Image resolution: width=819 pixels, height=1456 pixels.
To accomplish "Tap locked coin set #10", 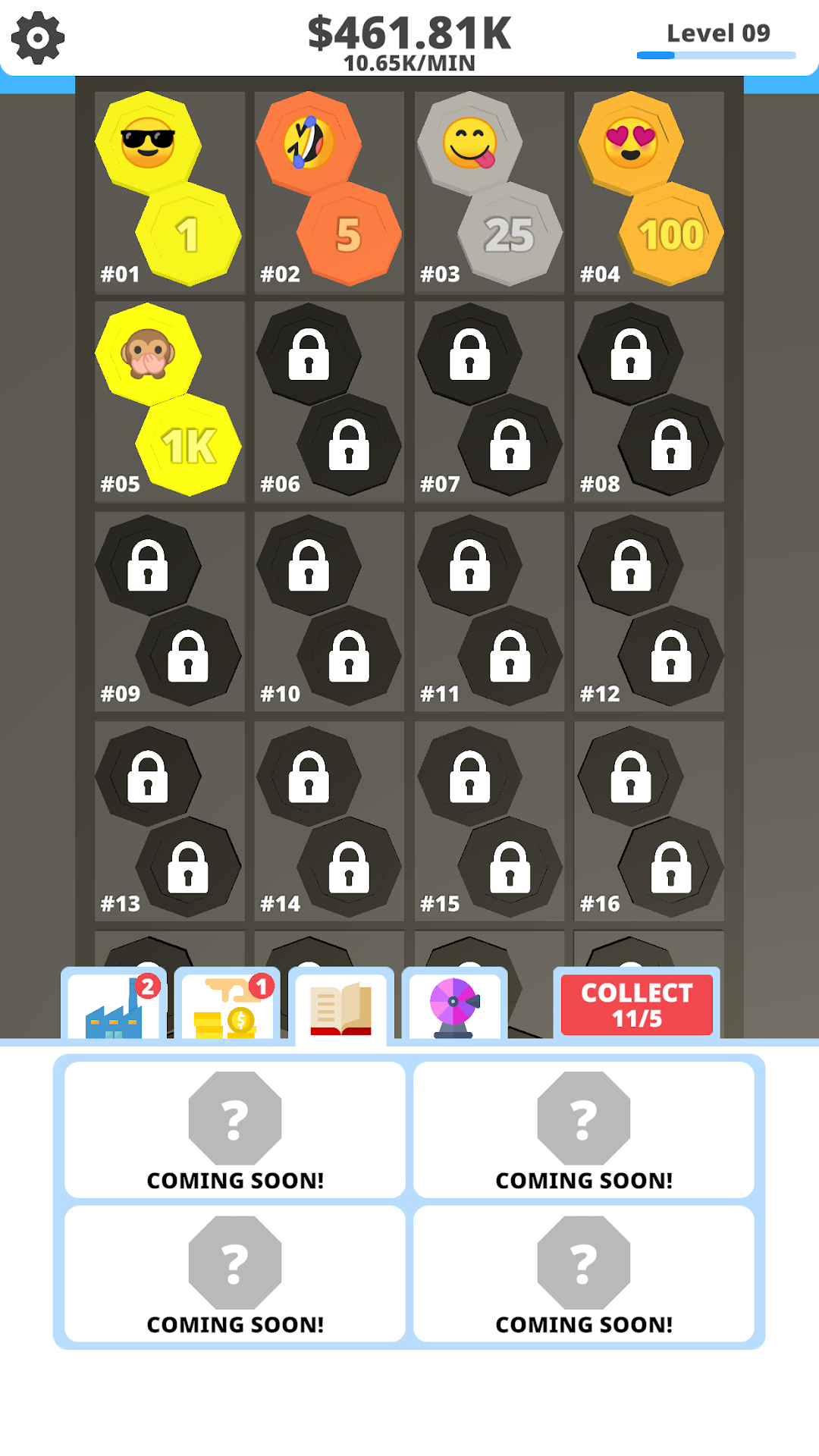I will coord(329,611).
